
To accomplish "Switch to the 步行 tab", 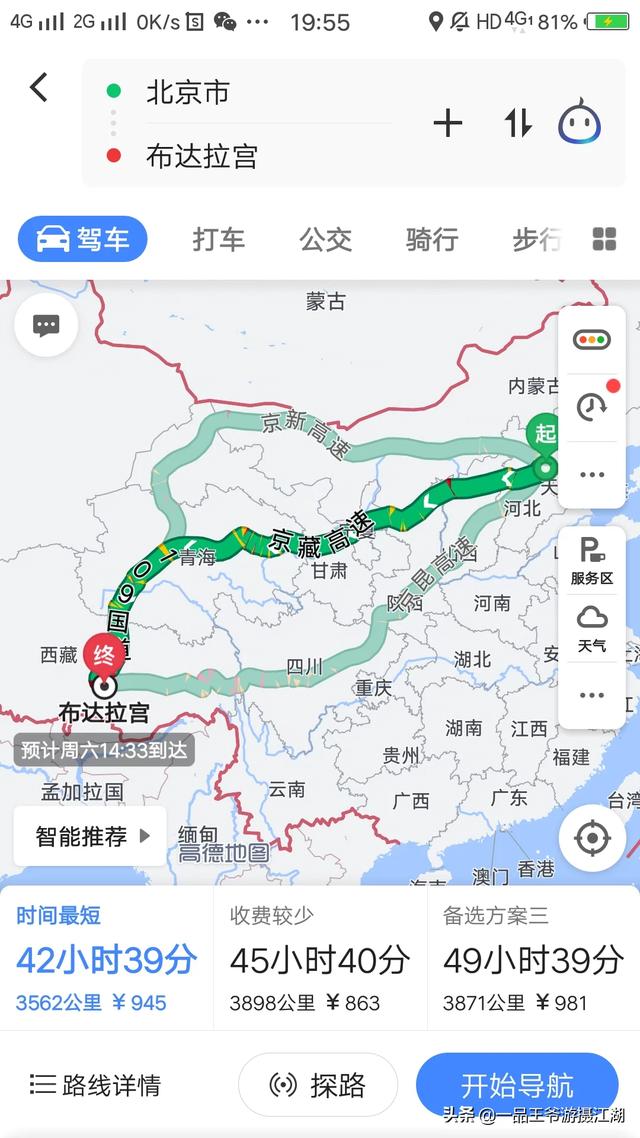I will 536,240.
